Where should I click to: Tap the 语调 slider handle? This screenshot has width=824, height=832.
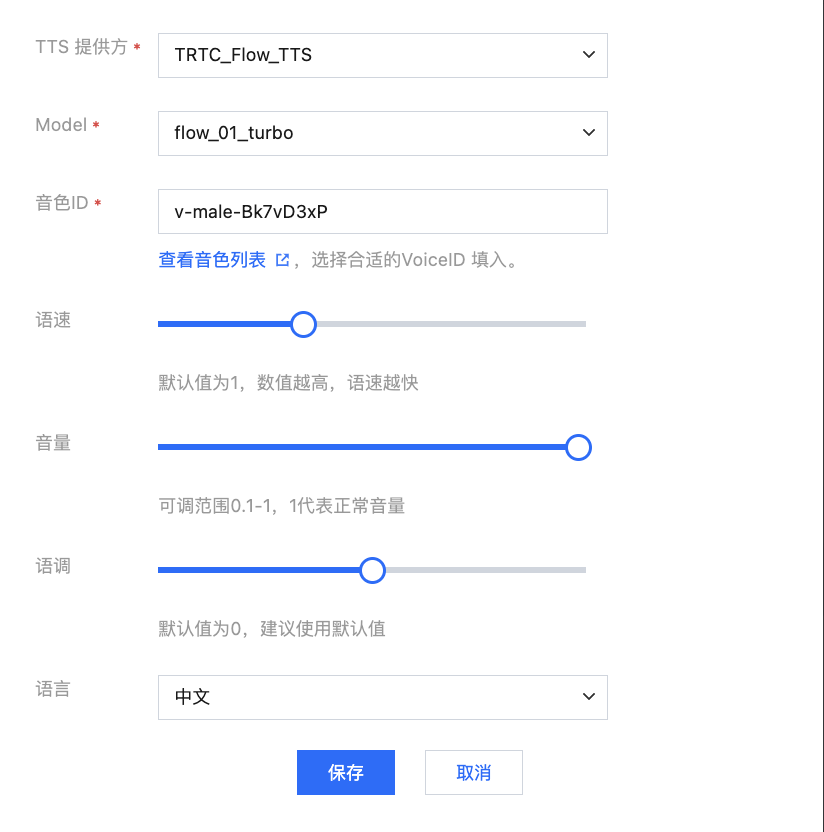point(372,570)
